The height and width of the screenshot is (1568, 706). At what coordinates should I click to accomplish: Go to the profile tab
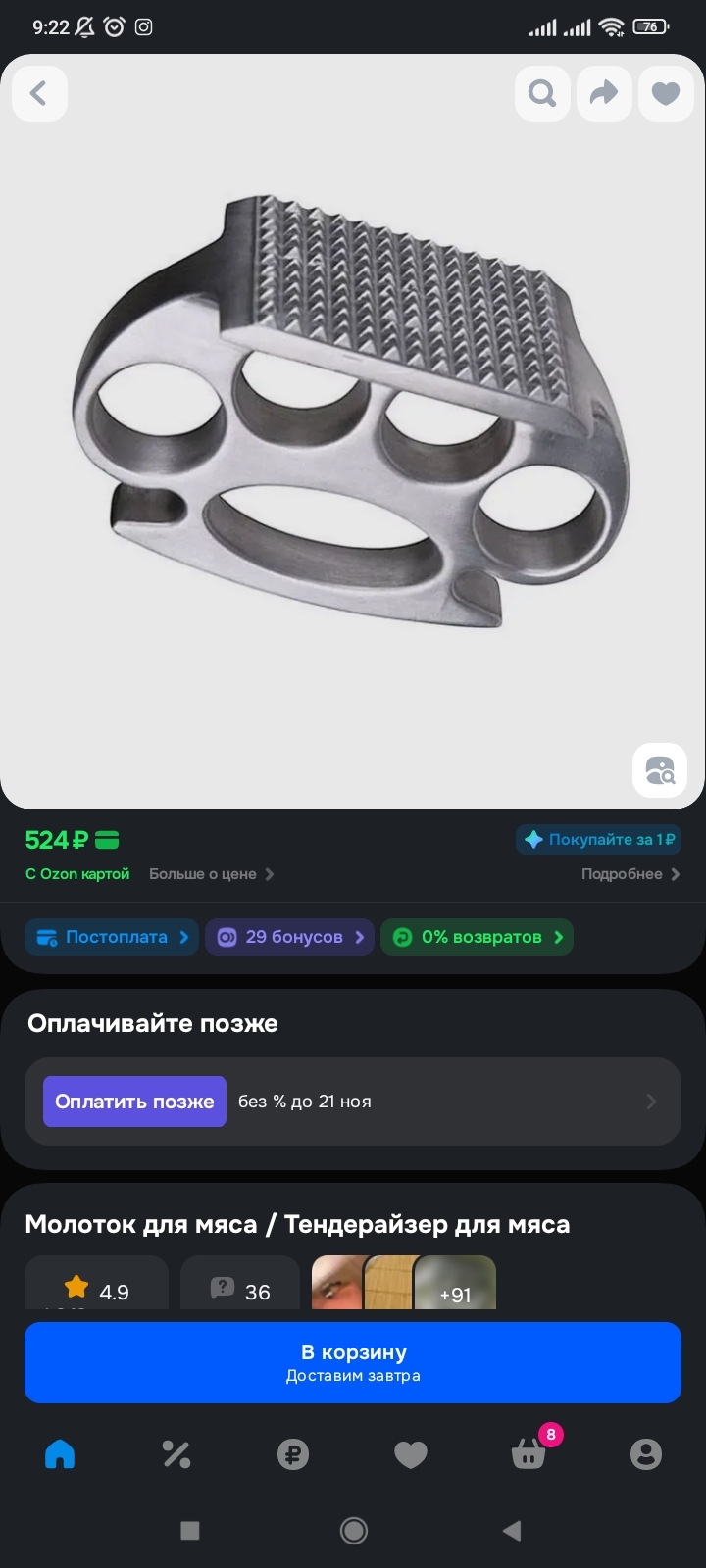coord(645,1454)
